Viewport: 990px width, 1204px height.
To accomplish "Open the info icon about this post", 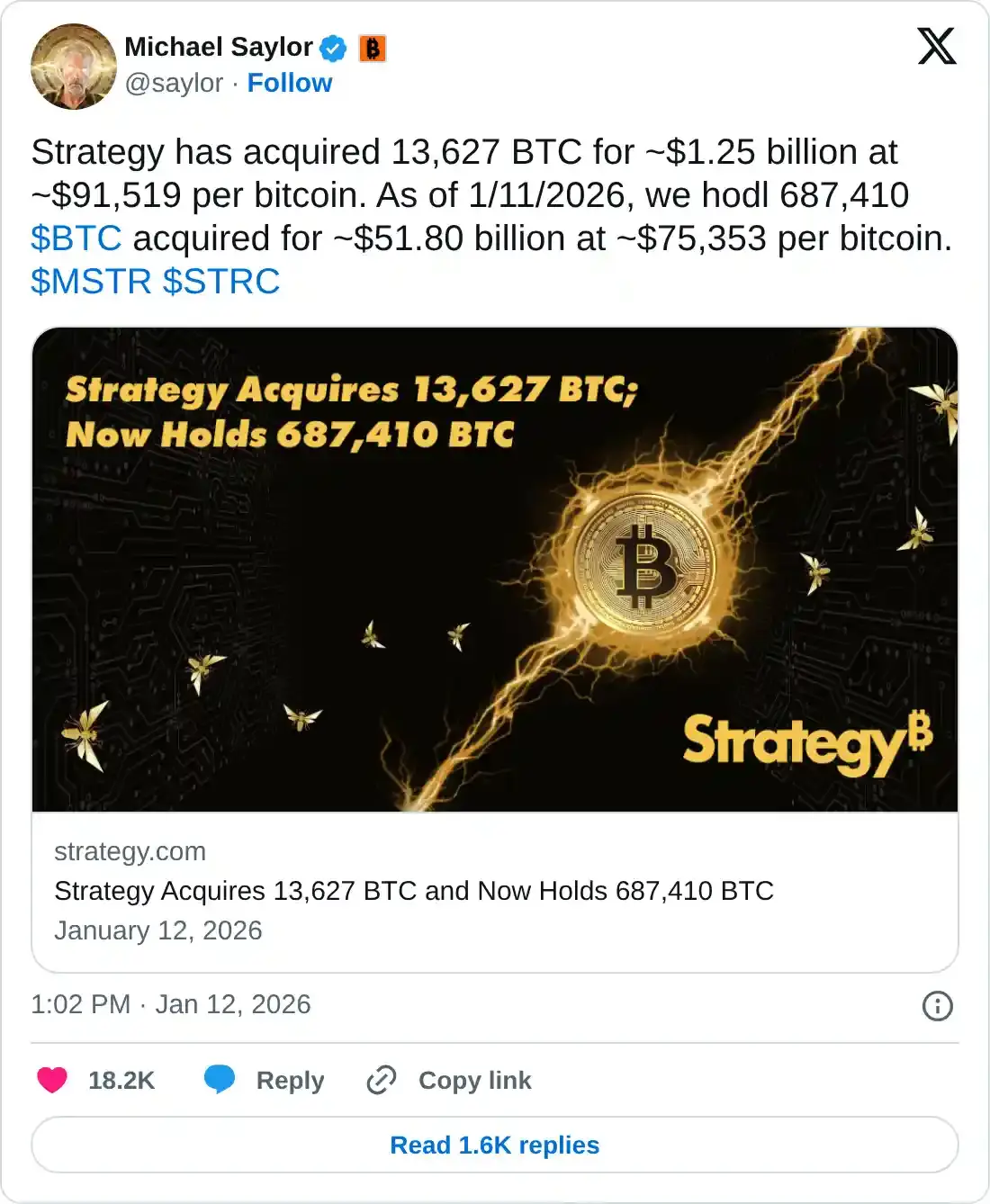I will click(937, 1005).
